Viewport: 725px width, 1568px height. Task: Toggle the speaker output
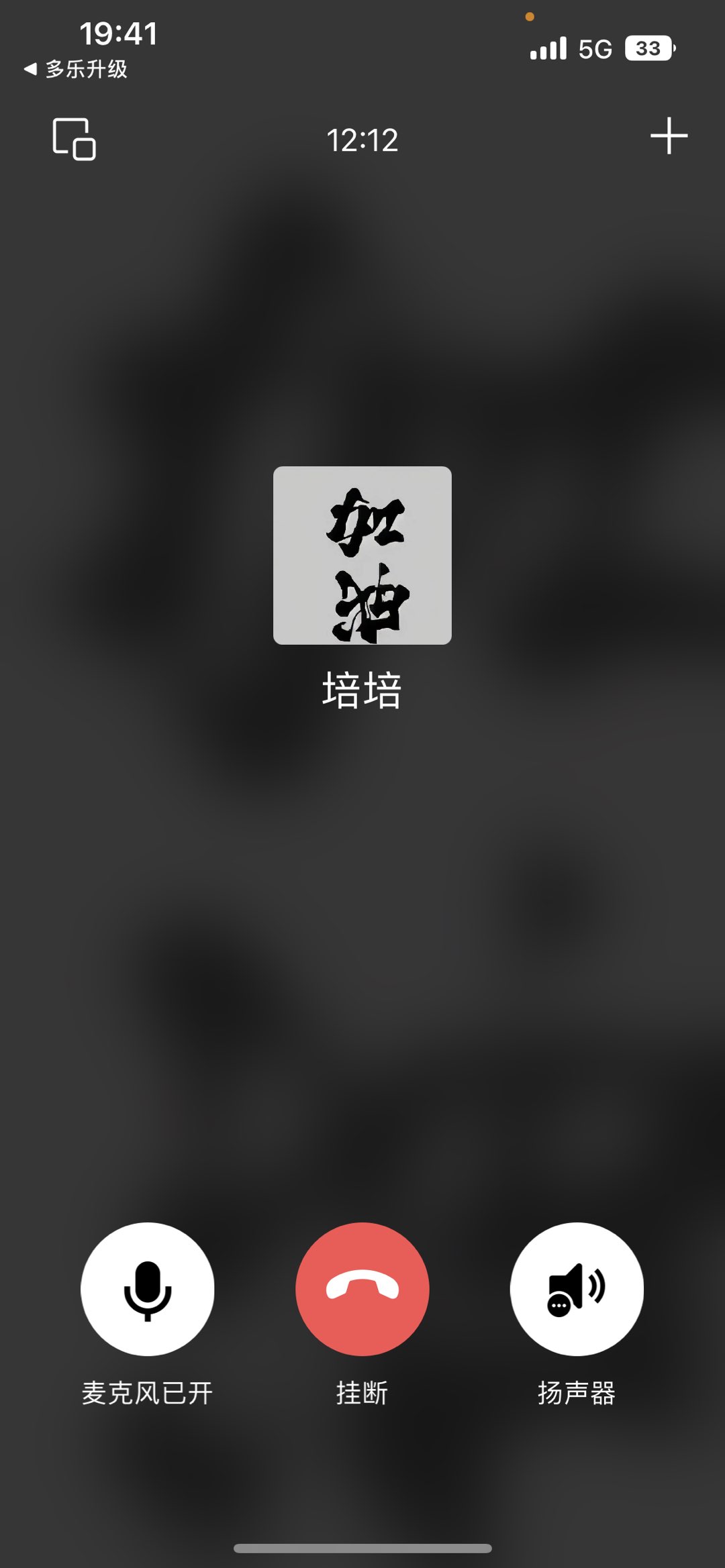(x=577, y=1289)
